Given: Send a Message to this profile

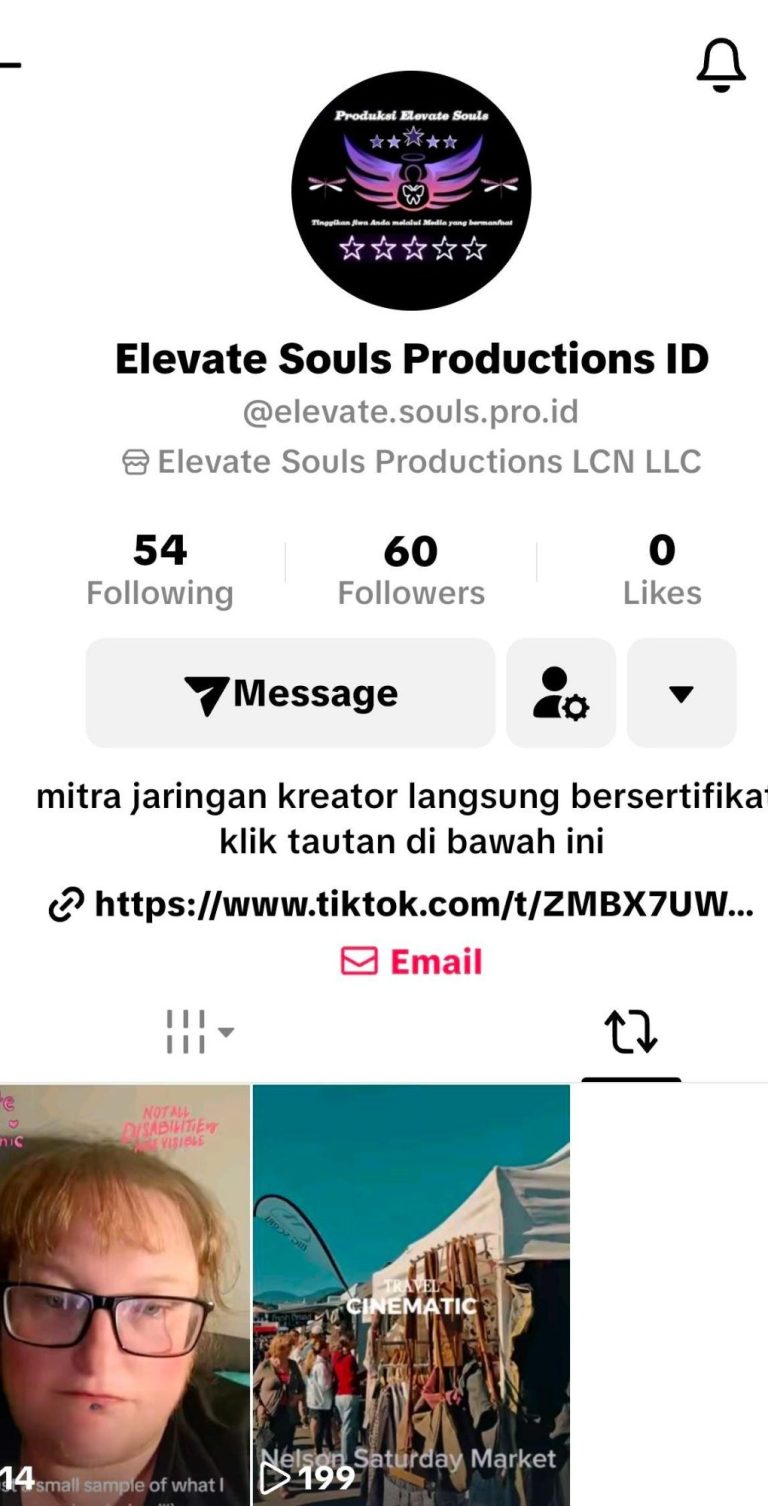Looking at the screenshot, I should (x=290, y=693).
